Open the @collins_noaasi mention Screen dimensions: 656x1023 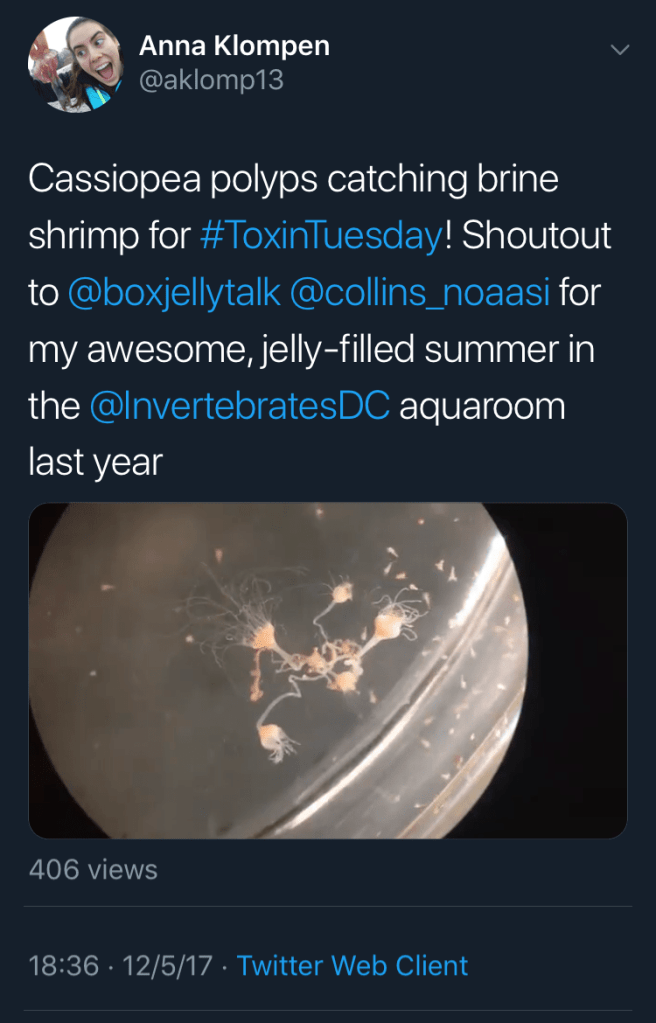click(x=418, y=294)
